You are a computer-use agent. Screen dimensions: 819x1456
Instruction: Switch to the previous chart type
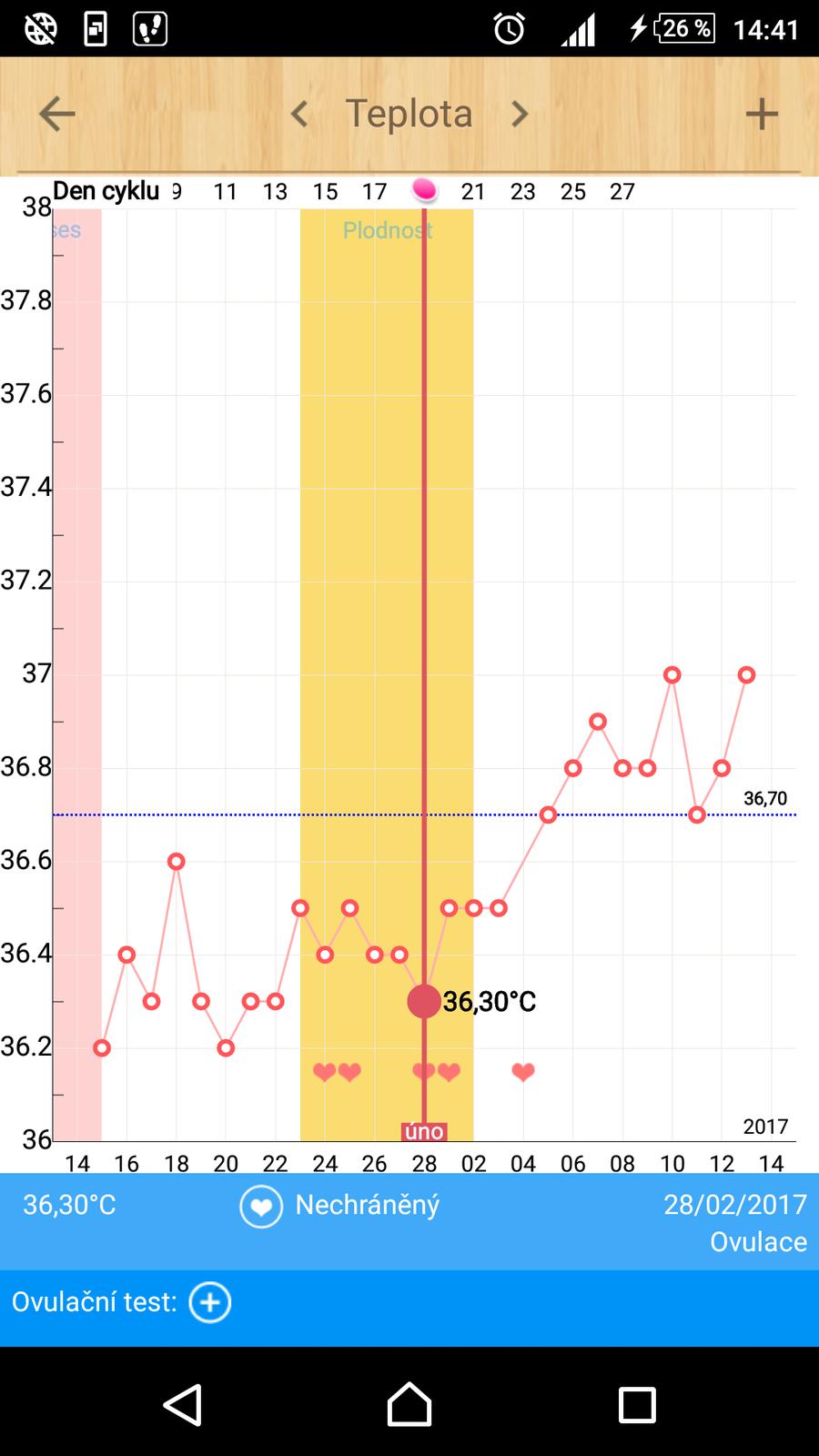point(299,114)
